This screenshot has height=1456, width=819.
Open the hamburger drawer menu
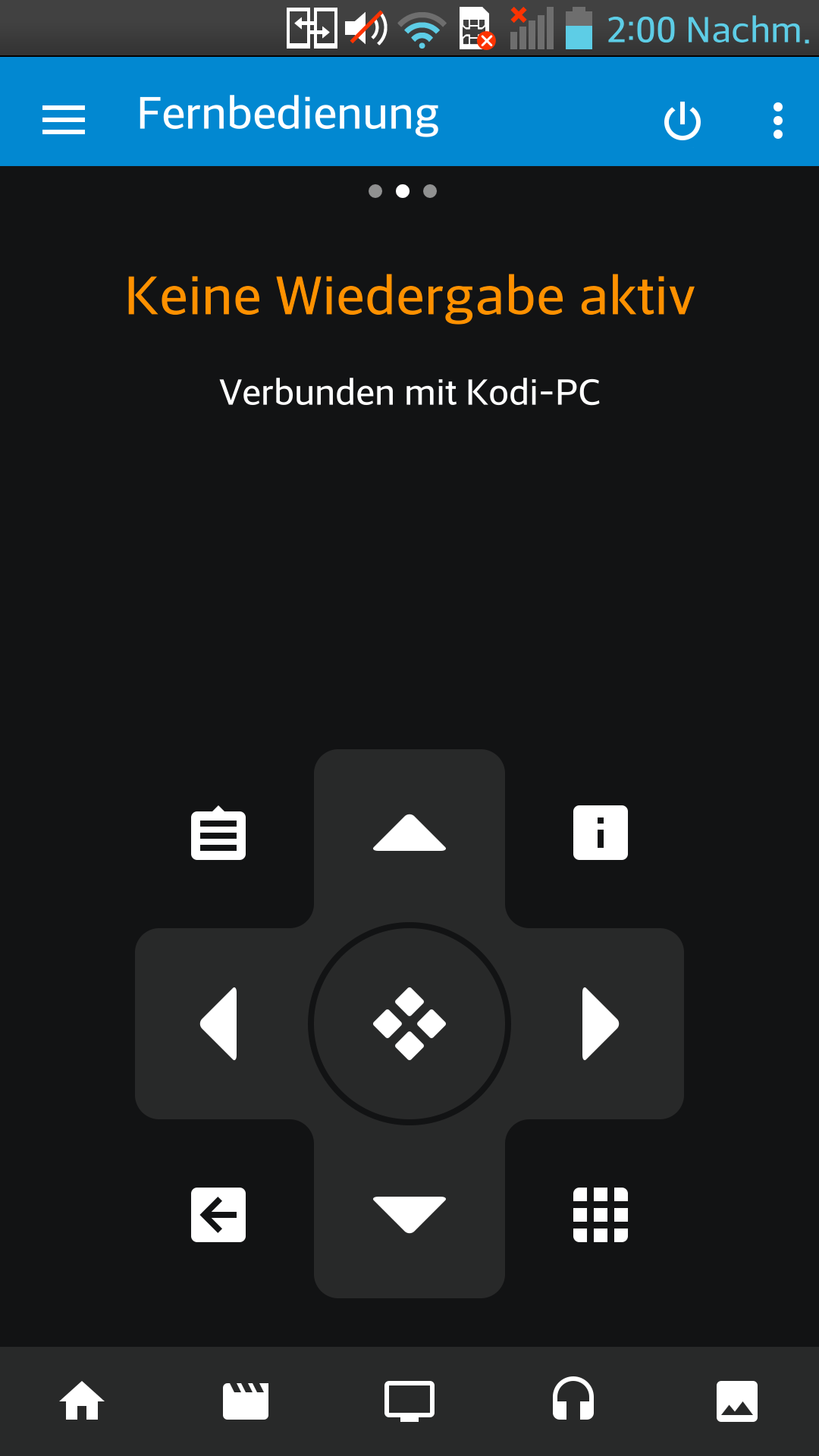click(64, 120)
